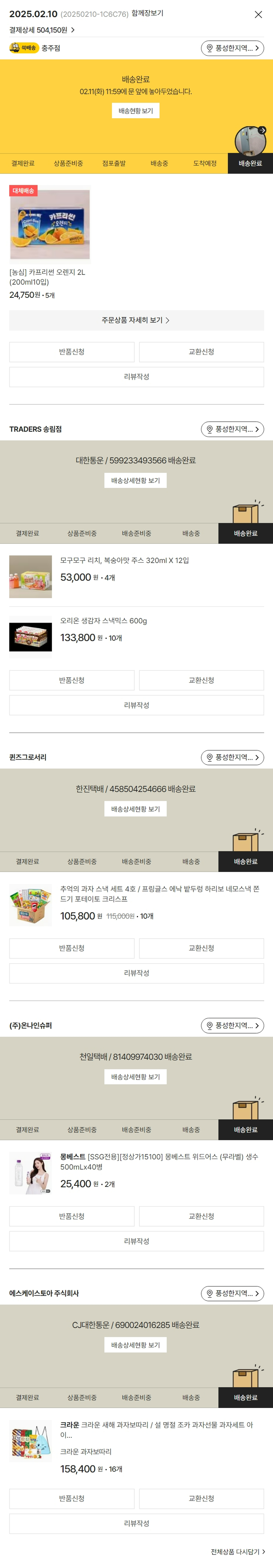Open 추억의 과자 스낵 세트 item
Screen dimensions: 273x1568
point(159,893)
